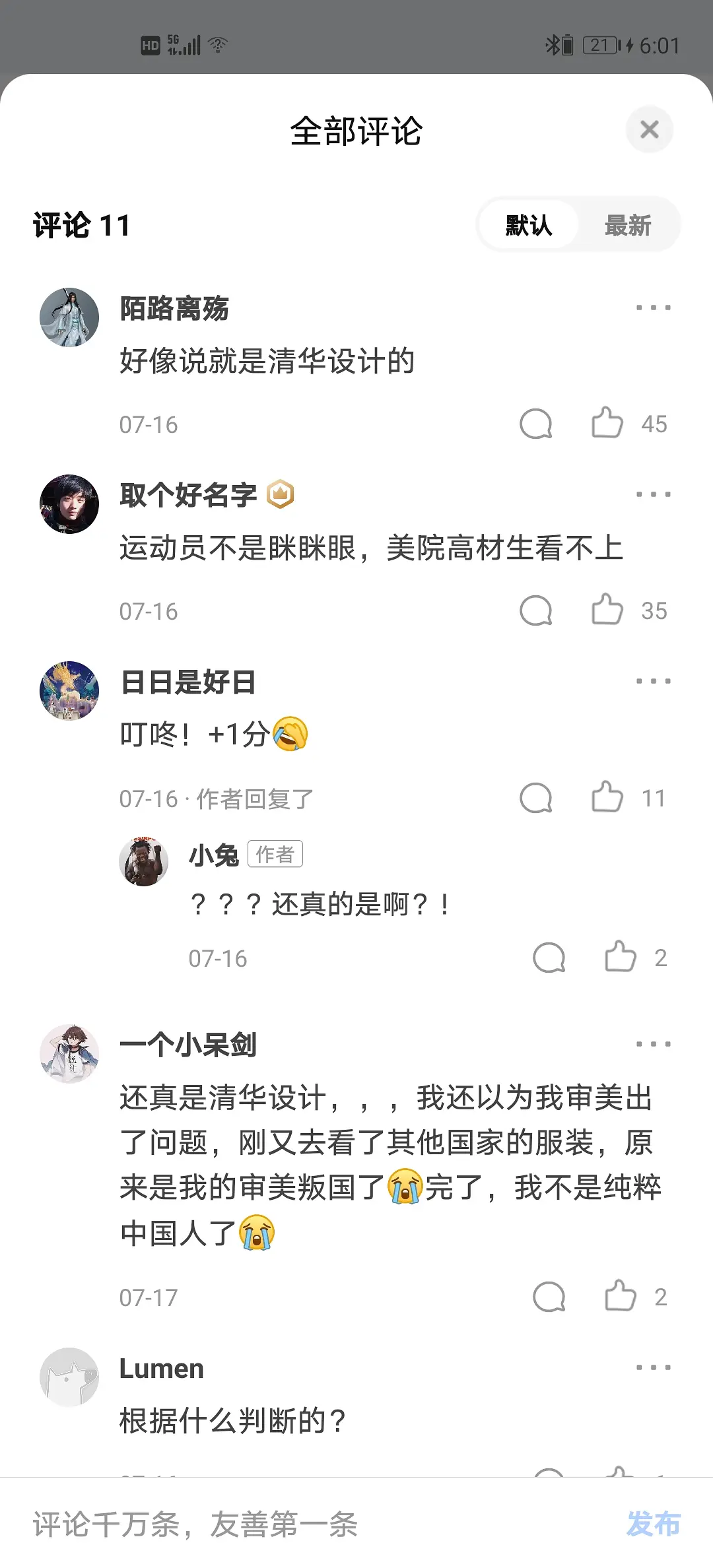Open more options for 陌路离殇's comment
Screen dimensions: 713x1568
[x=653, y=308]
